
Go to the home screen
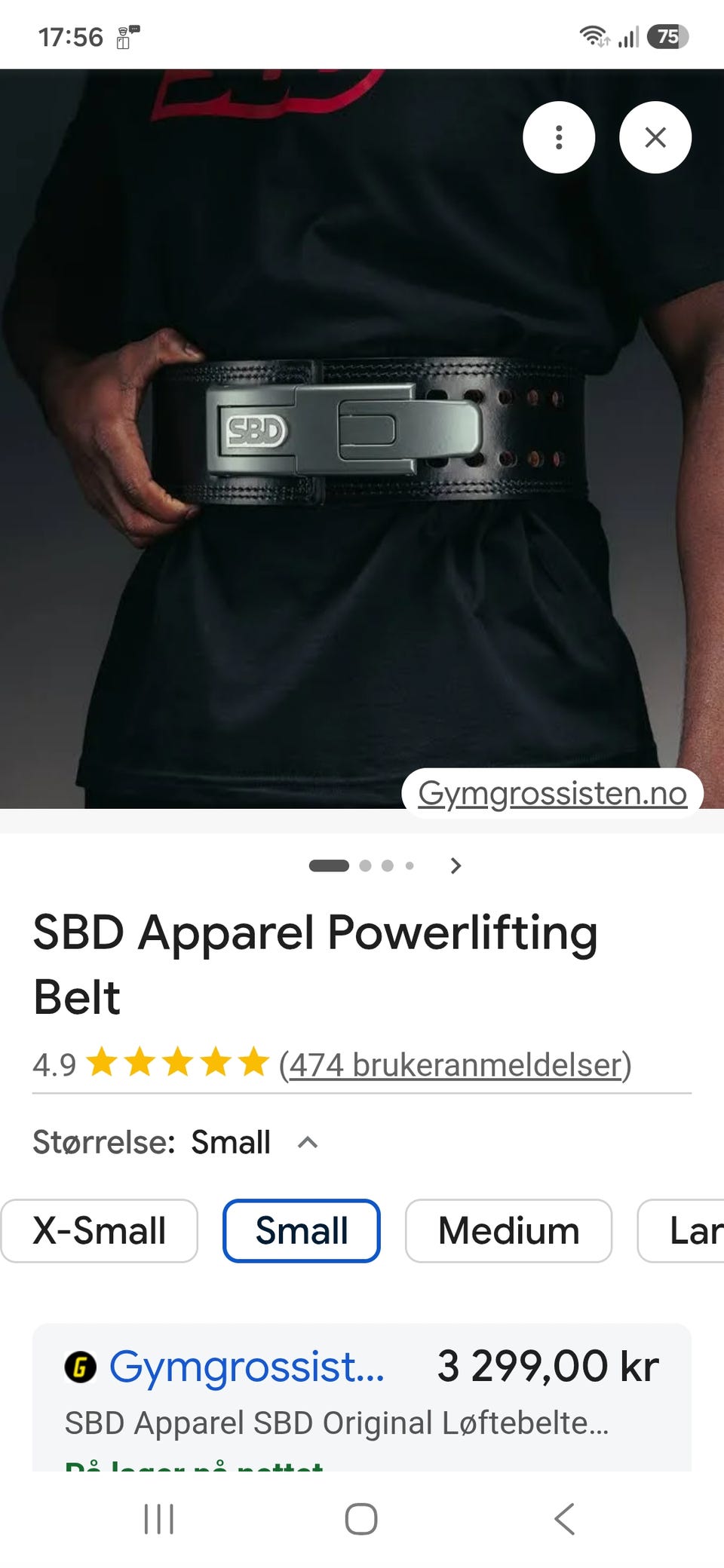361,1519
